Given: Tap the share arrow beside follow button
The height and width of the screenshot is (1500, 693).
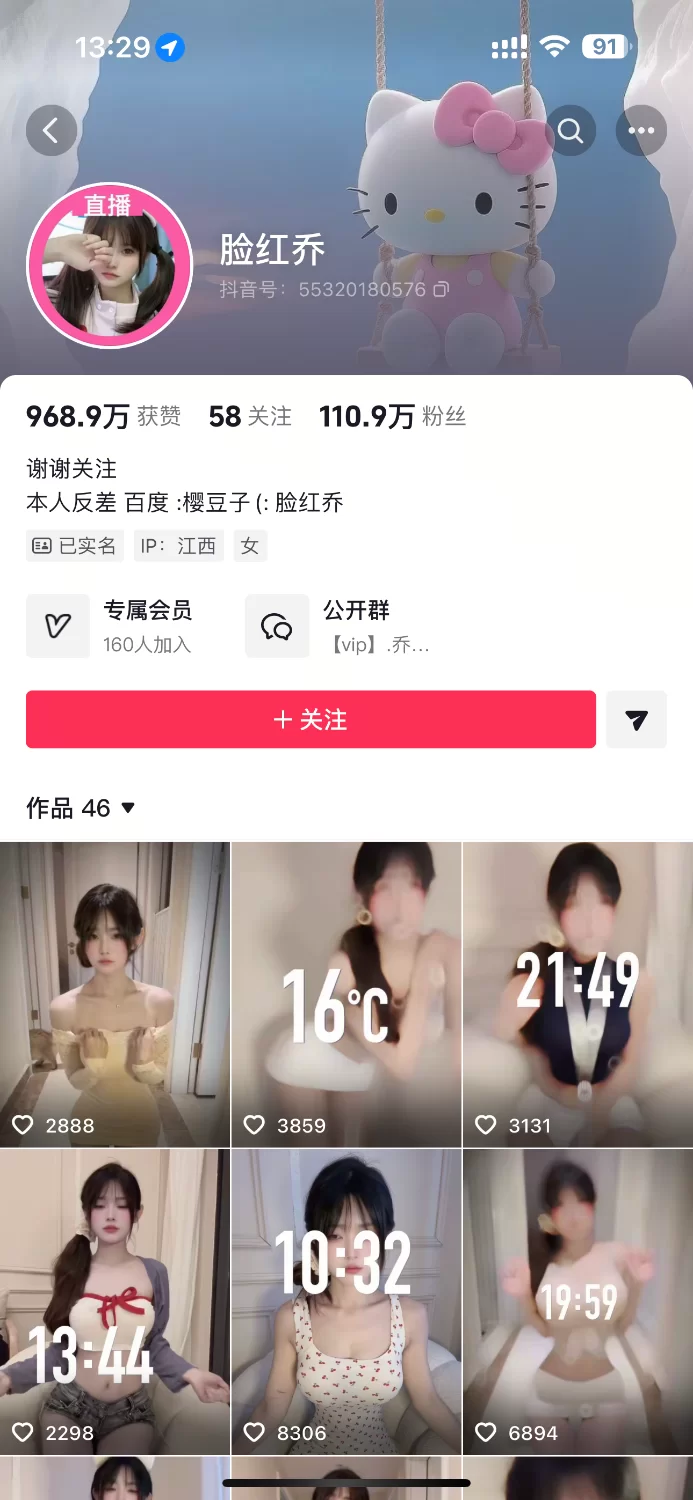Looking at the screenshot, I should coord(636,719).
